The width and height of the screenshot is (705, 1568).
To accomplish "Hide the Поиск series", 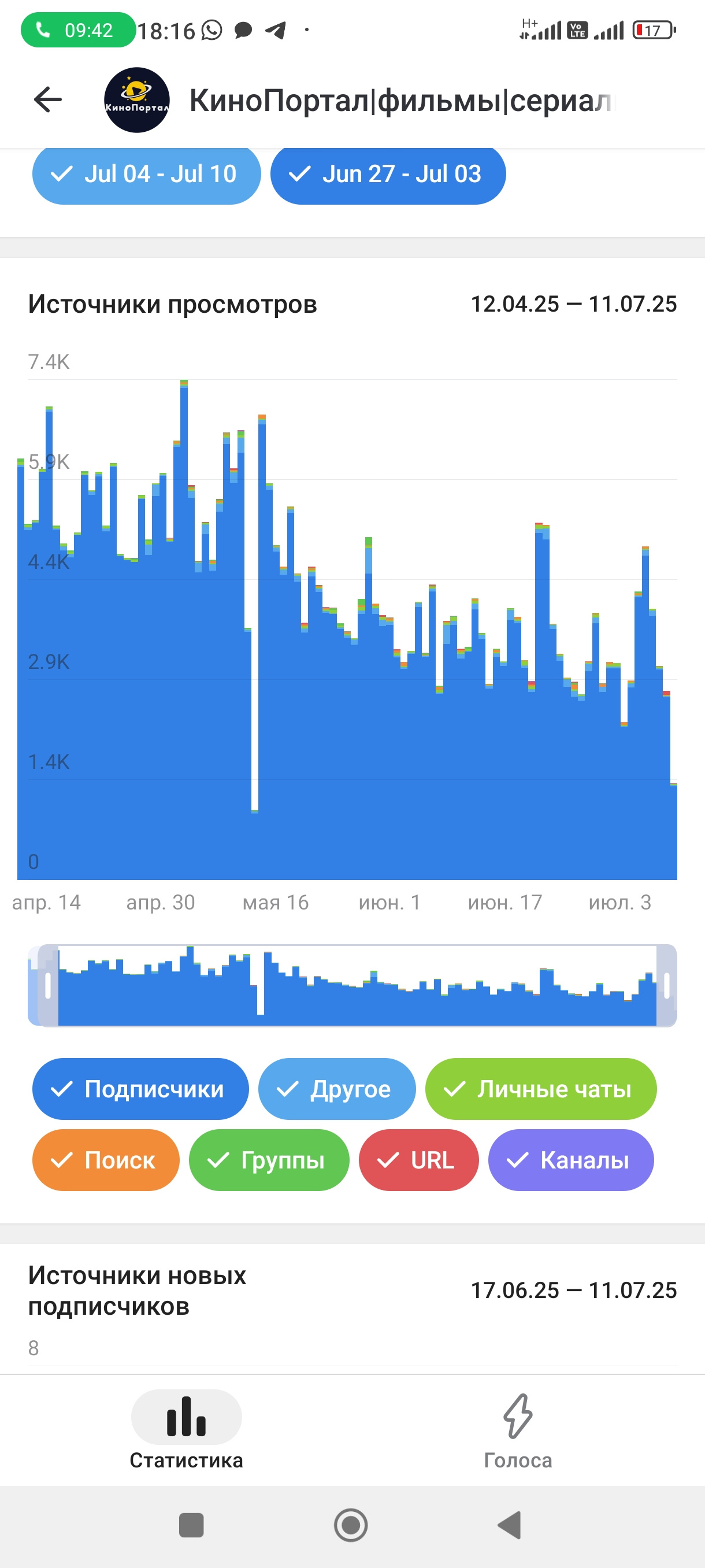I will [106, 1160].
